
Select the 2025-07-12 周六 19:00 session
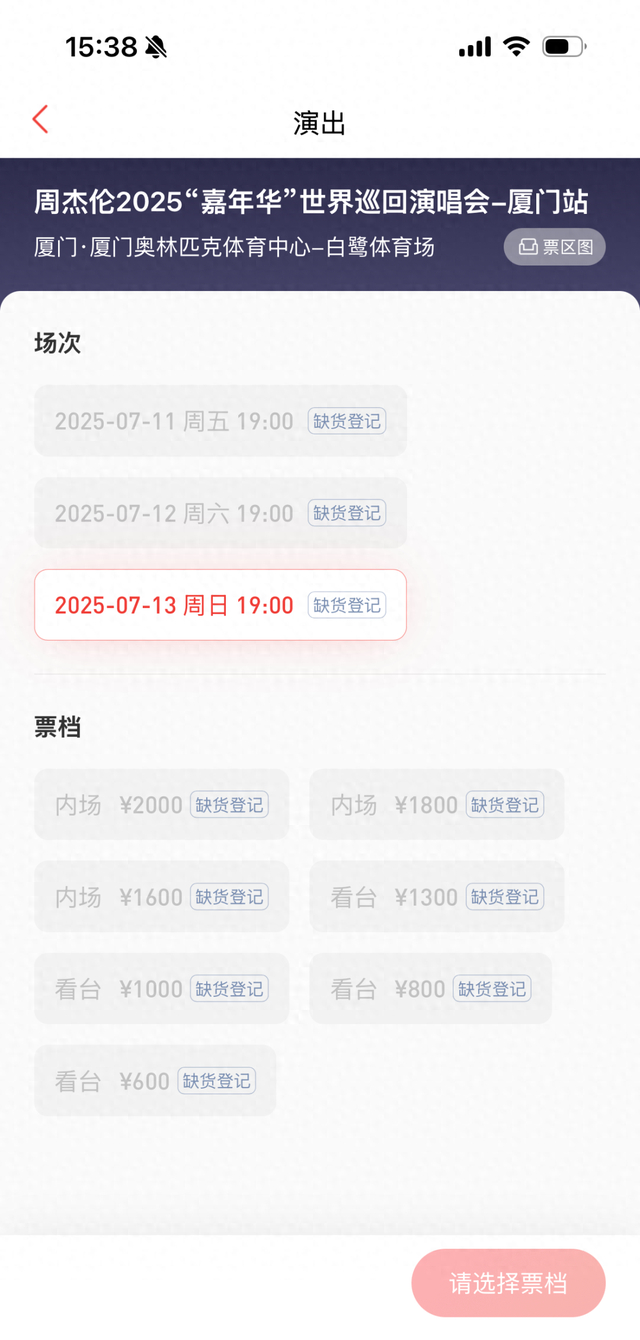[221, 513]
